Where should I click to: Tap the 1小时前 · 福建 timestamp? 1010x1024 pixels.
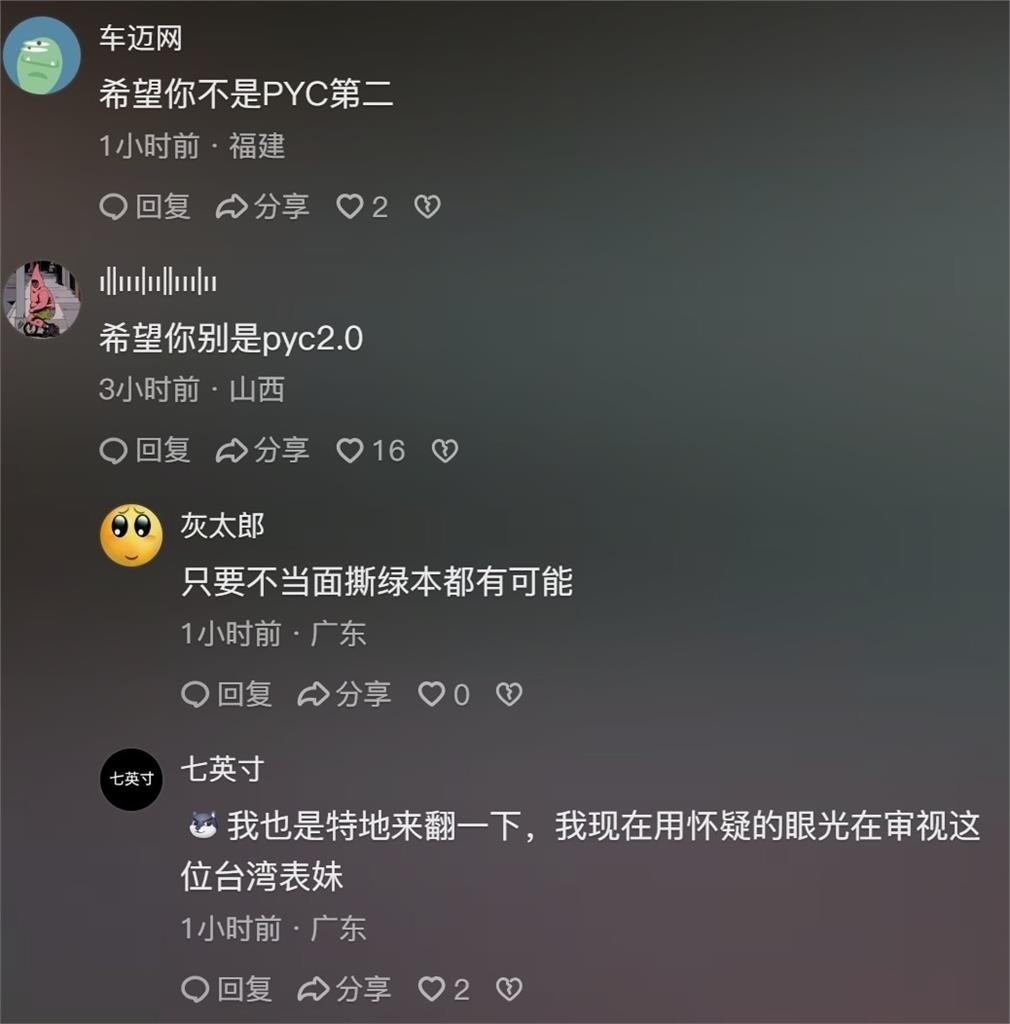(190, 147)
